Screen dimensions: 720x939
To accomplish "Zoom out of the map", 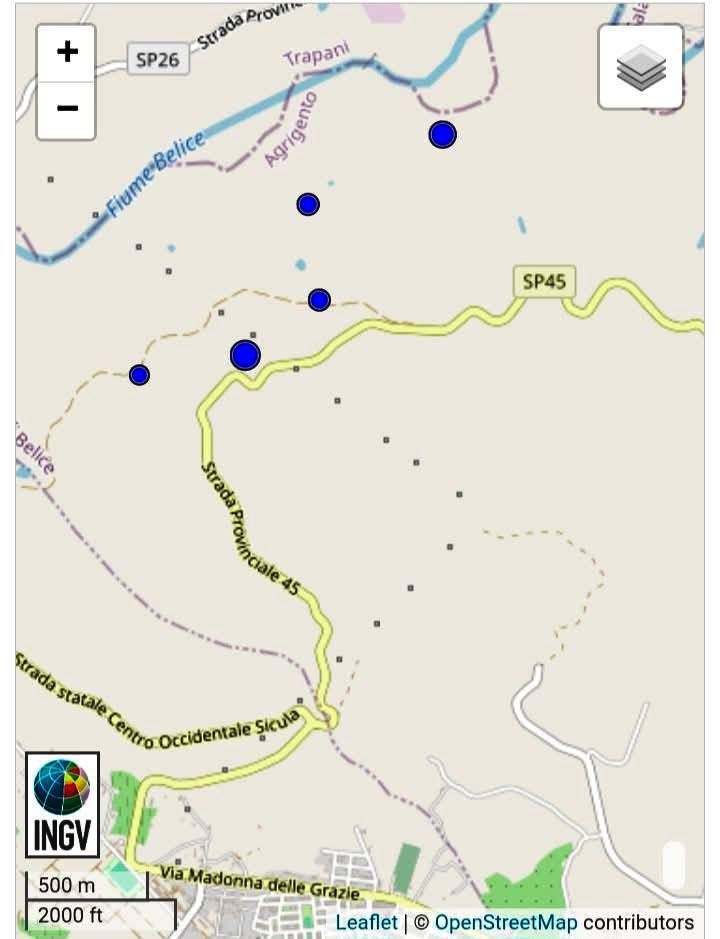I will click(x=67, y=108).
